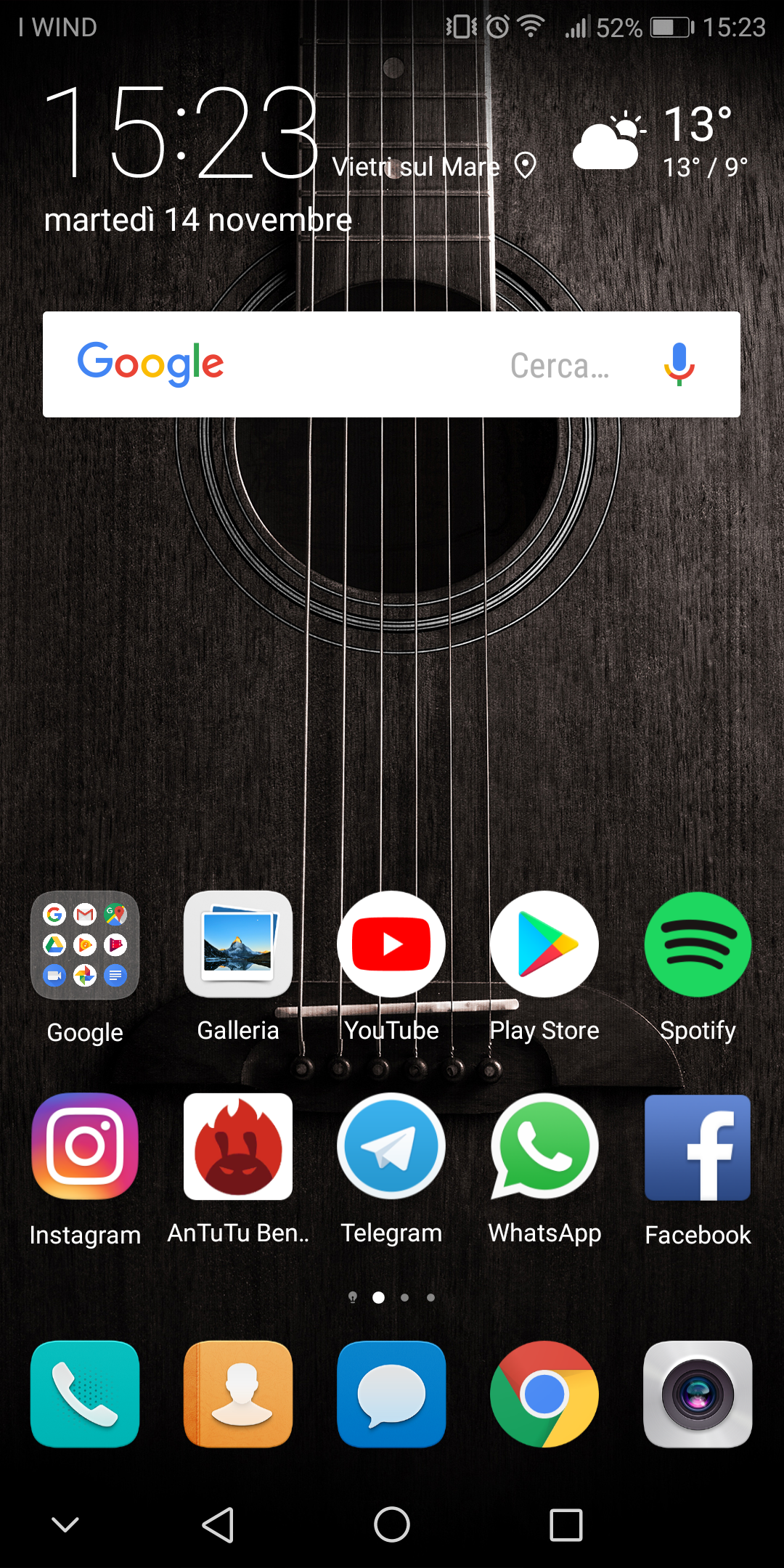Launch AnTuTu Benchmark
Viewport: 784px width, 1568px height.
[x=238, y=1147]
